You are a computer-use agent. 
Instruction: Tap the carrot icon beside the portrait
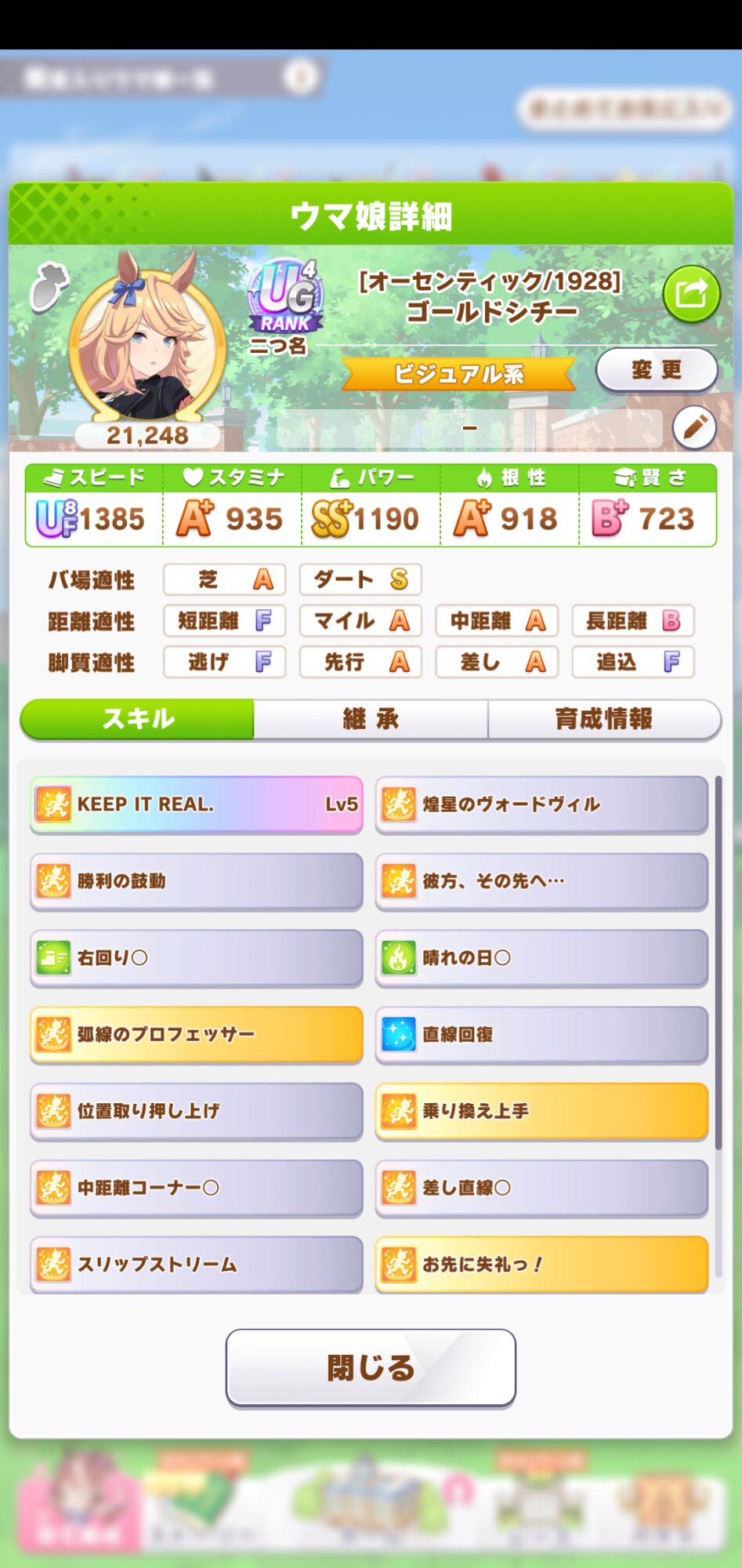tap(49, 285)
